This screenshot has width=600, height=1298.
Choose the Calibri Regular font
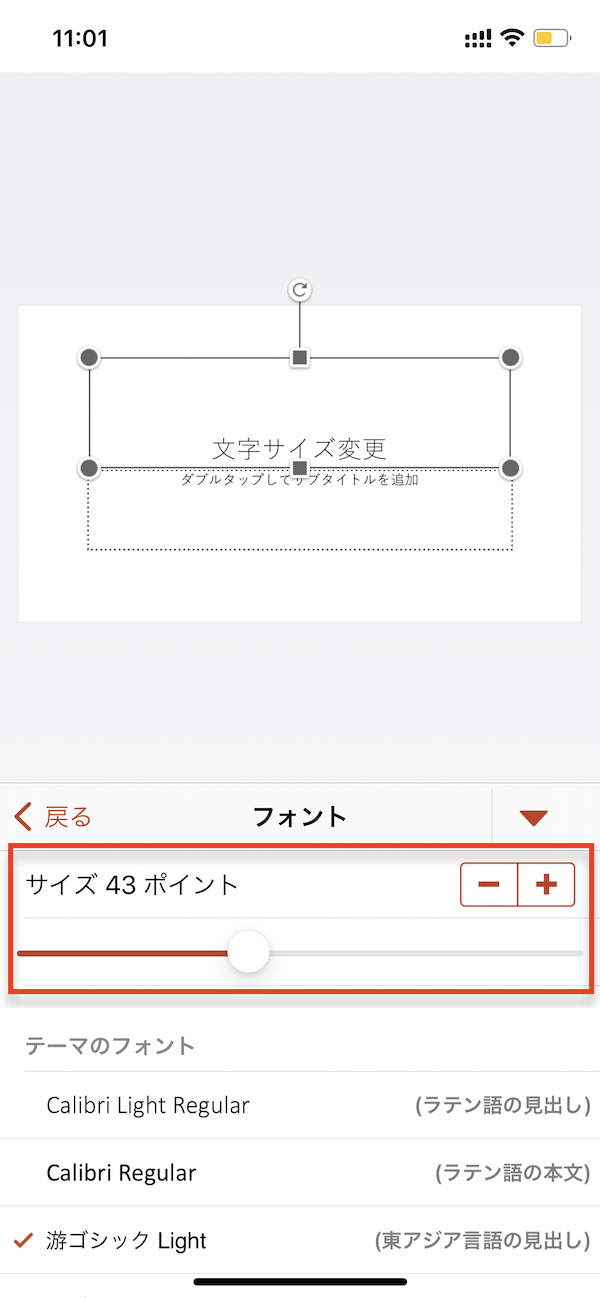point(300,1172)
